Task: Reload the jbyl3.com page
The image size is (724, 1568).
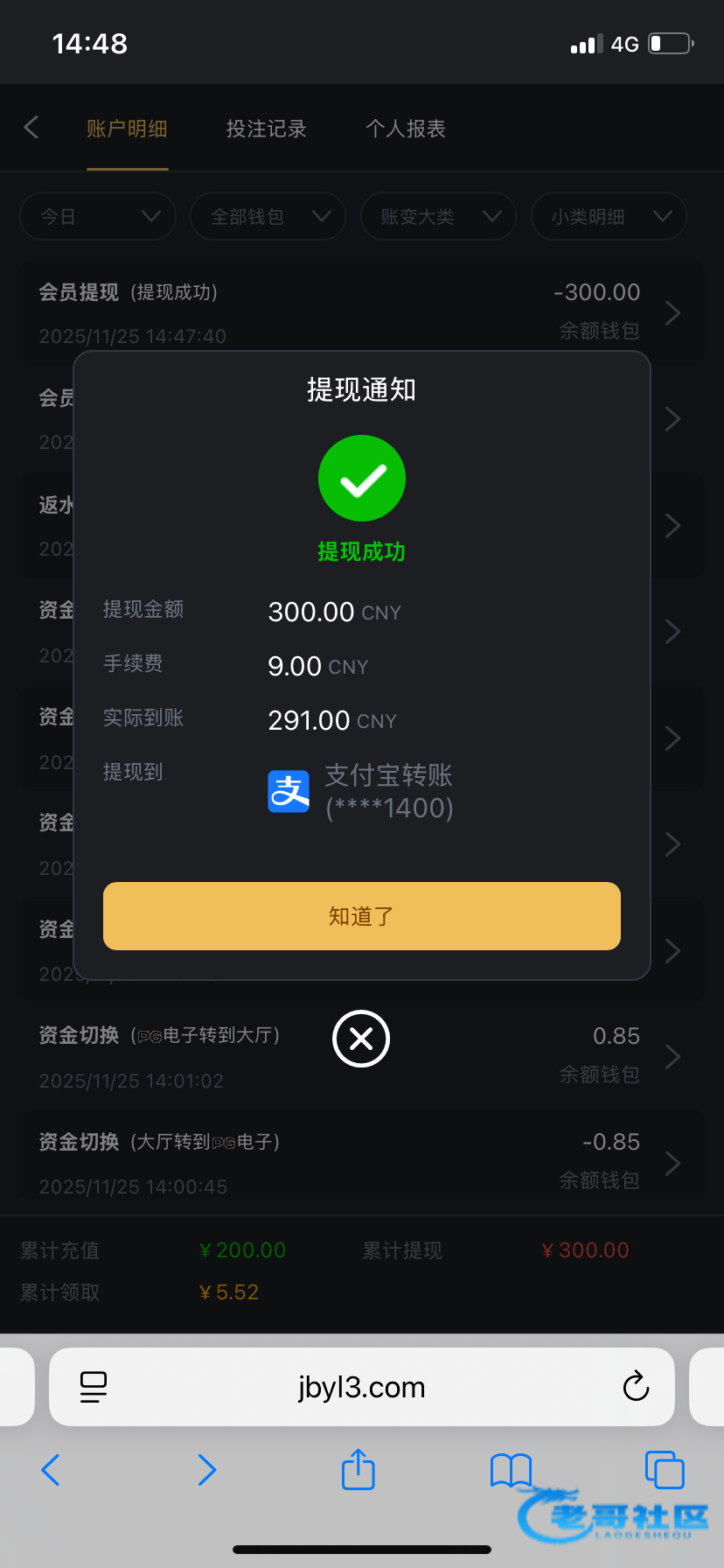Action: tap(636, 1386)
